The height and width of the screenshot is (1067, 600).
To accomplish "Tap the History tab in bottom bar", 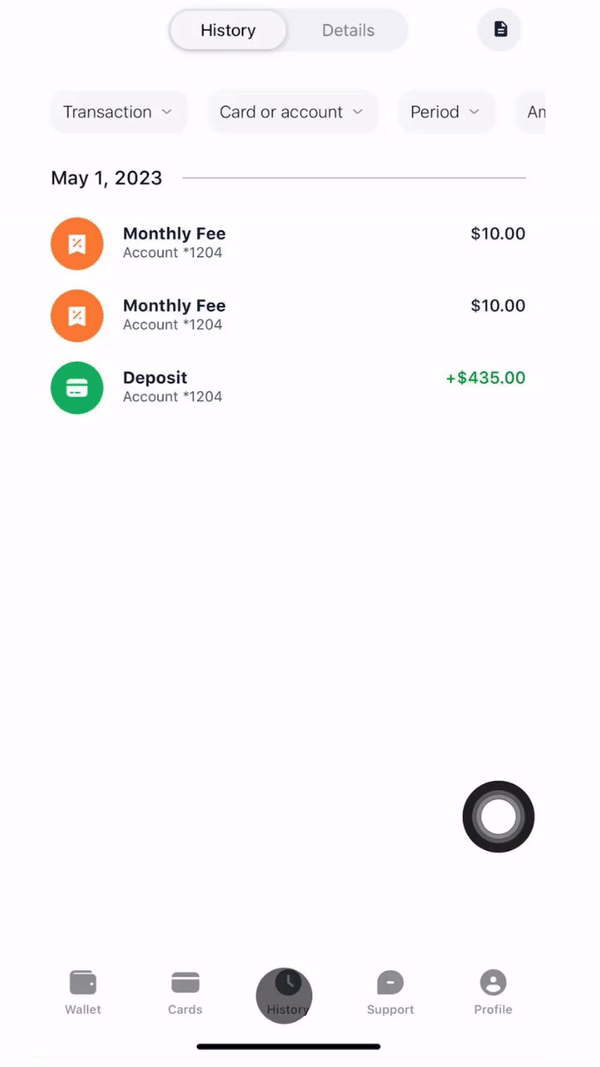I will 286,993.
